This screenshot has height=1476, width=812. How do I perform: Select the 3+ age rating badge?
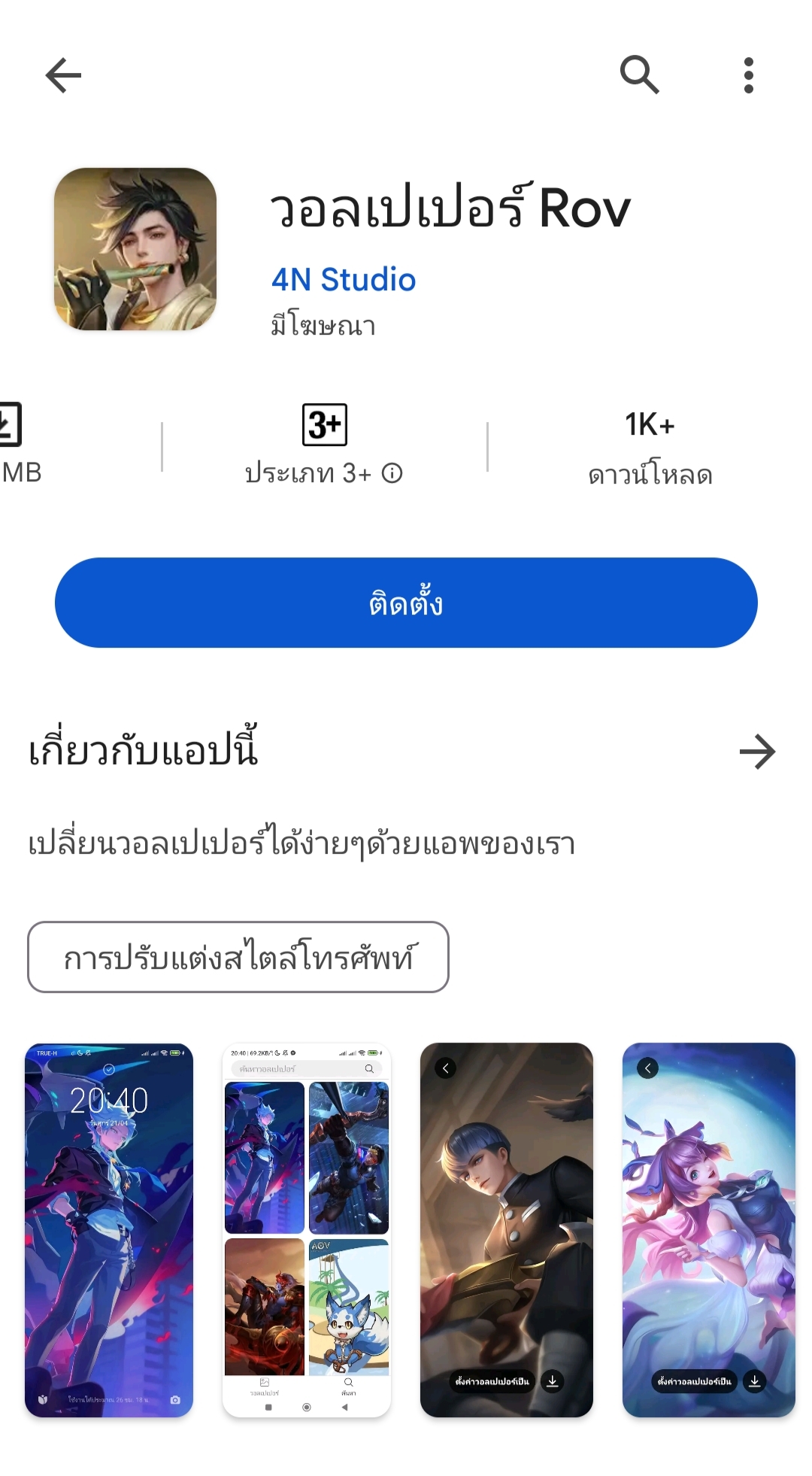tap(322, 424)
